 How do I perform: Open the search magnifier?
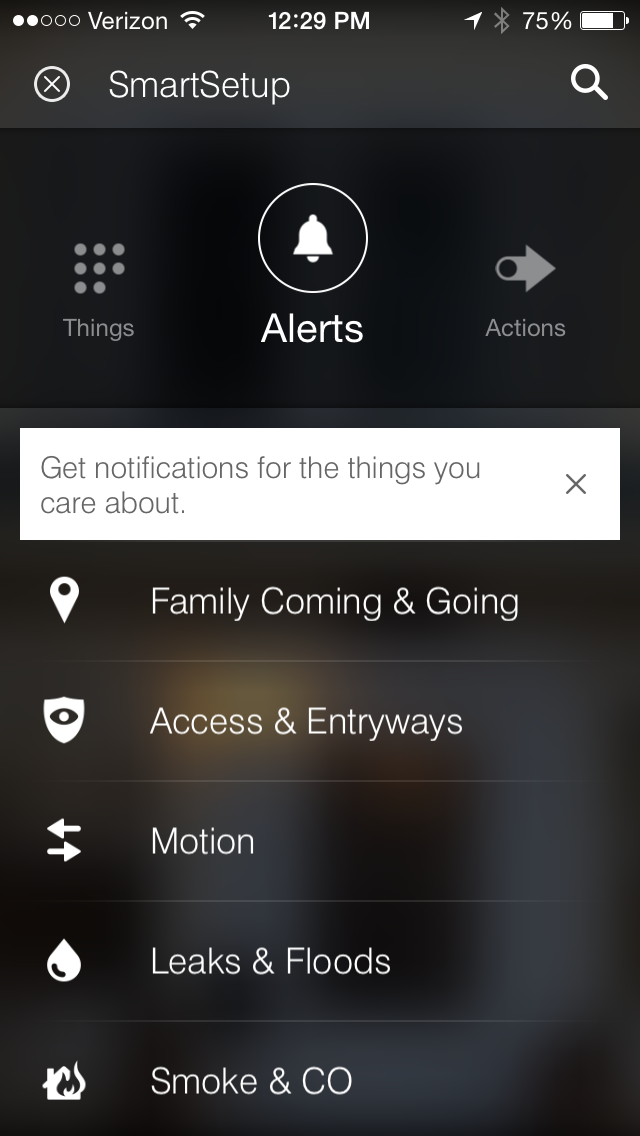point(589,82)
